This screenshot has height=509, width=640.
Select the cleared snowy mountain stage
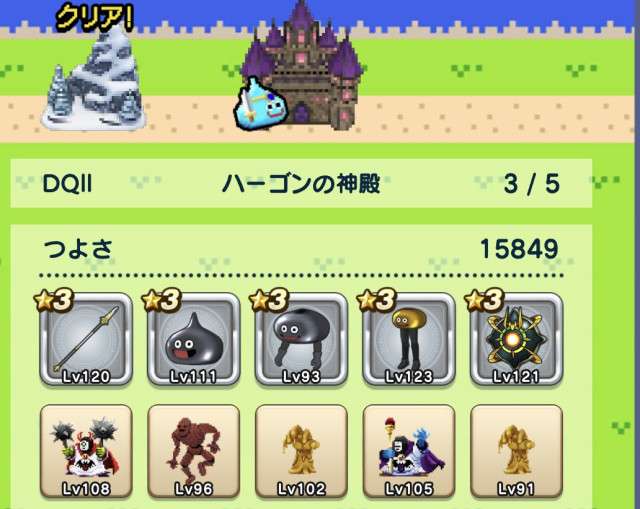[x=94, y=78]
